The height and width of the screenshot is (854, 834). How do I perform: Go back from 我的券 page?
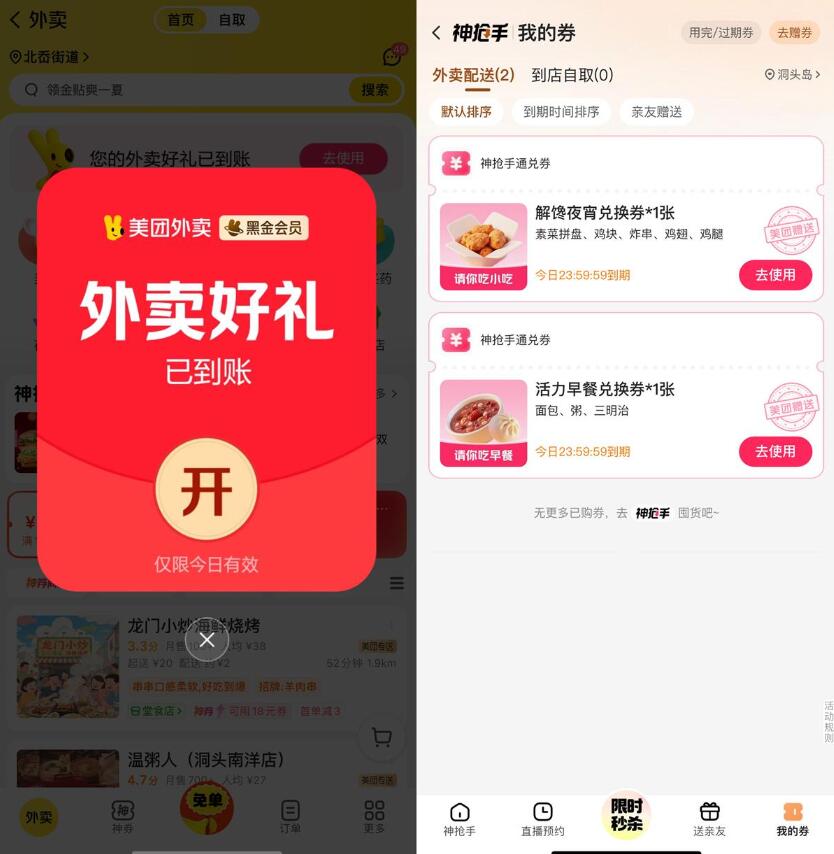(436, 33)
